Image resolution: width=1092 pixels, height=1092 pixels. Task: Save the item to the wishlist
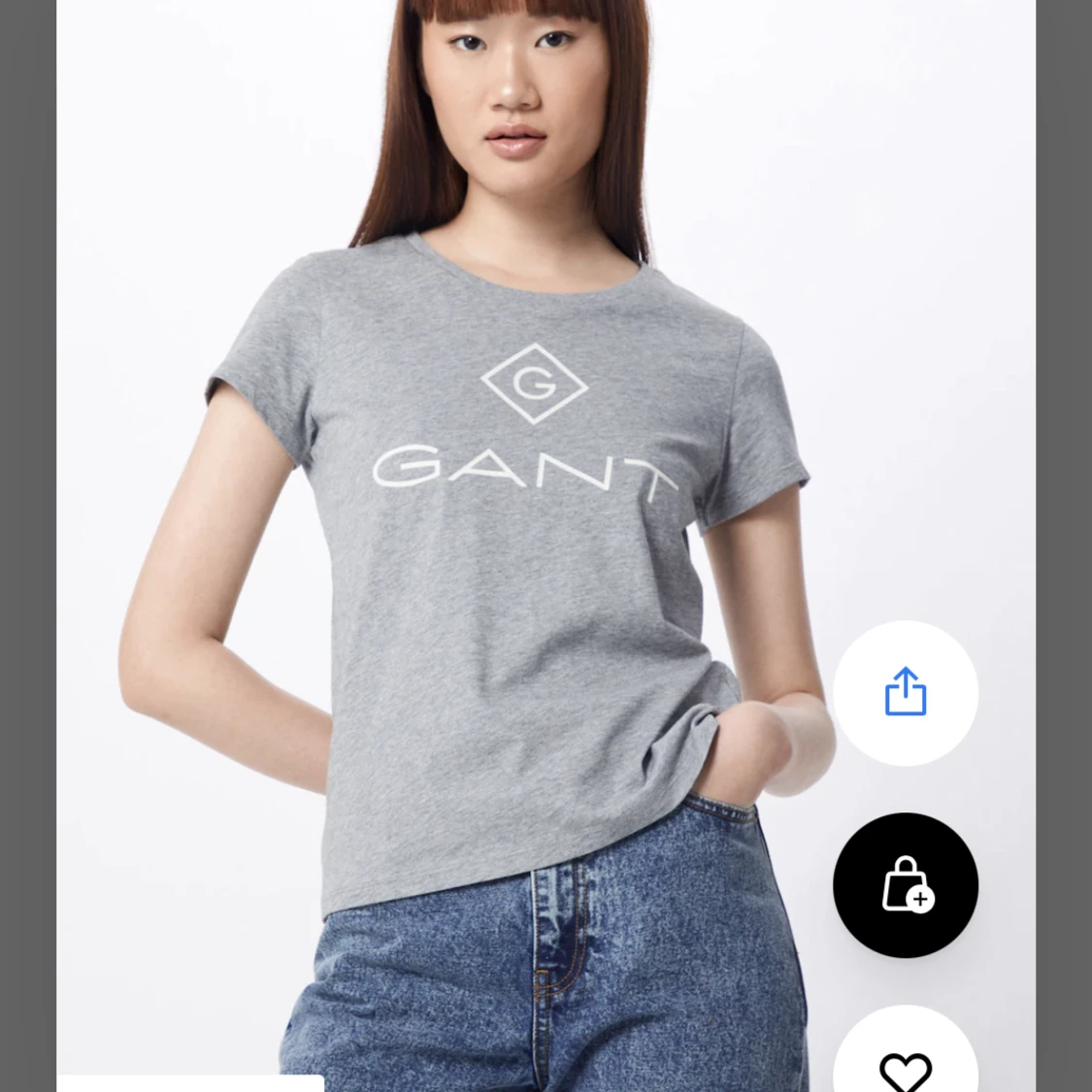click(x=905, y=1066)
